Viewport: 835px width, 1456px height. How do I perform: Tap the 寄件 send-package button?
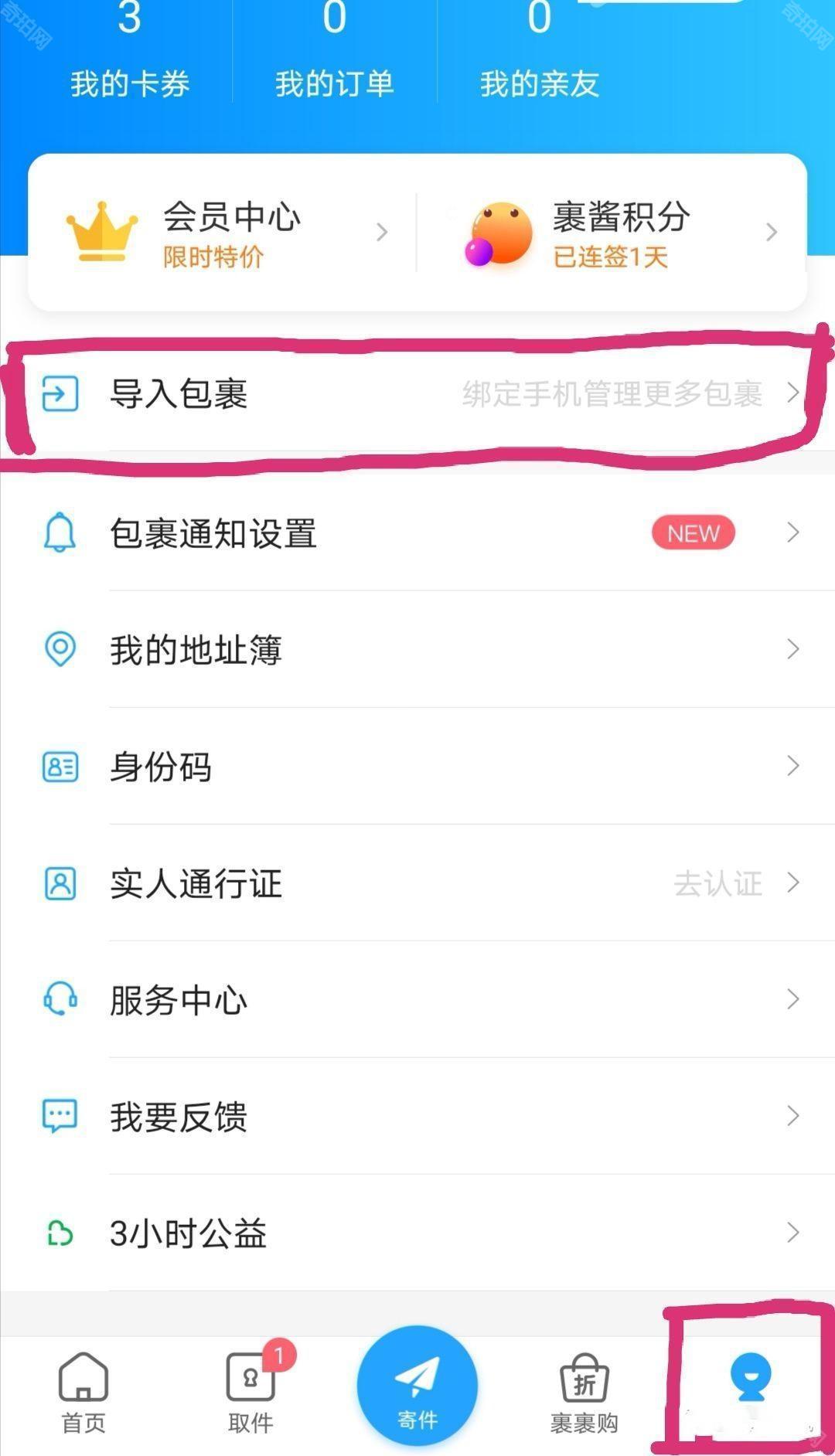[417, 1385]
